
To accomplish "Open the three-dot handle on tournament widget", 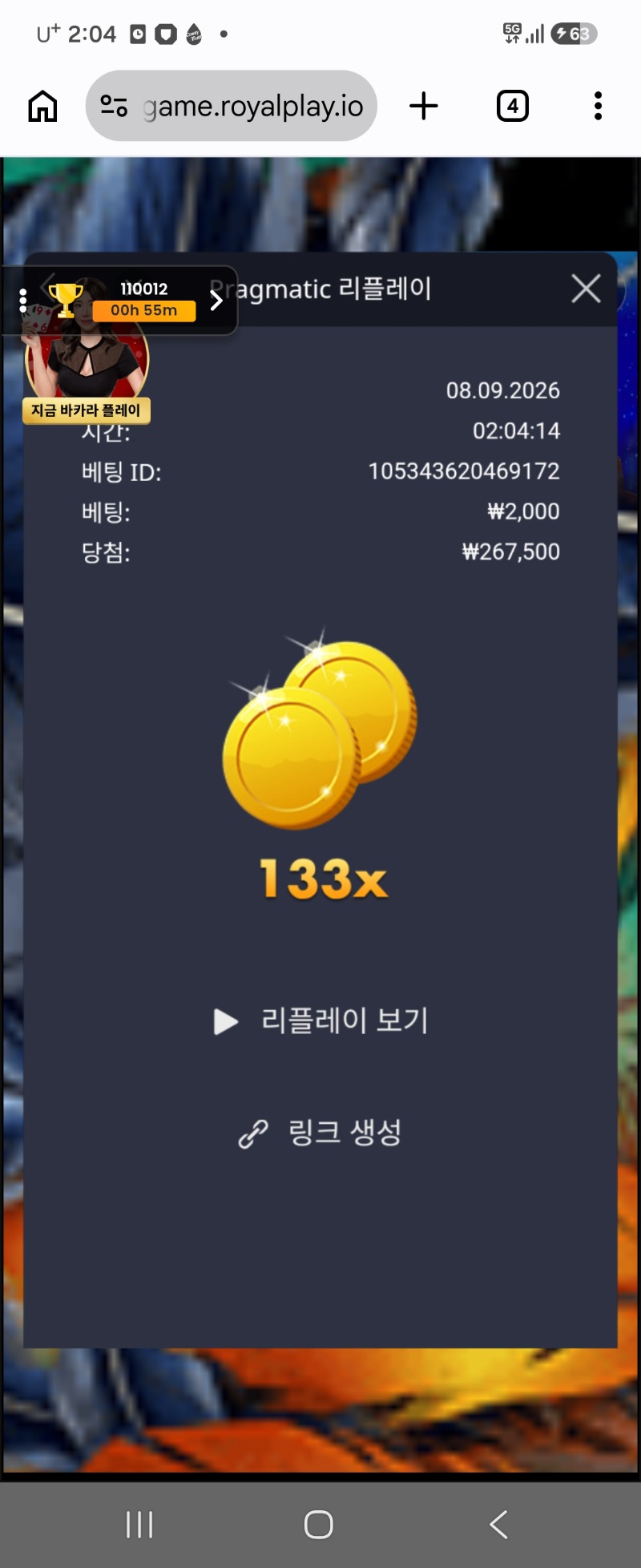I will 23,301.
